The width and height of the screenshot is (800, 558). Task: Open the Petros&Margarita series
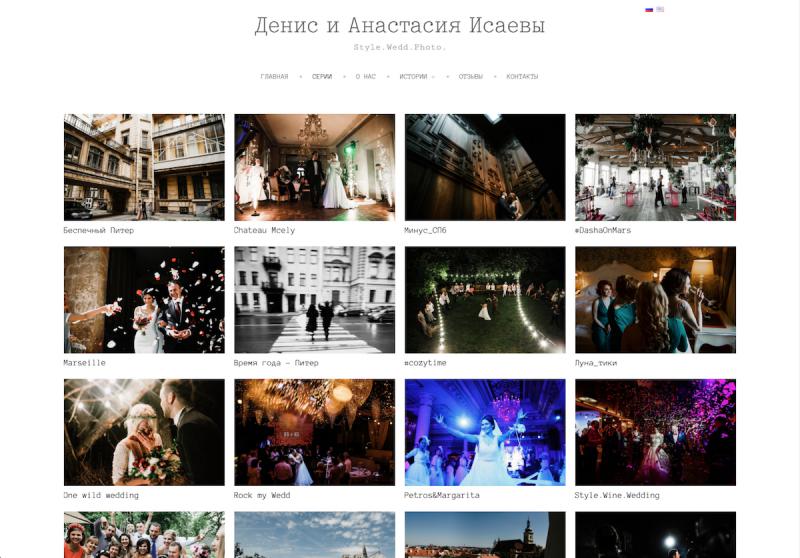click(485, 432)
